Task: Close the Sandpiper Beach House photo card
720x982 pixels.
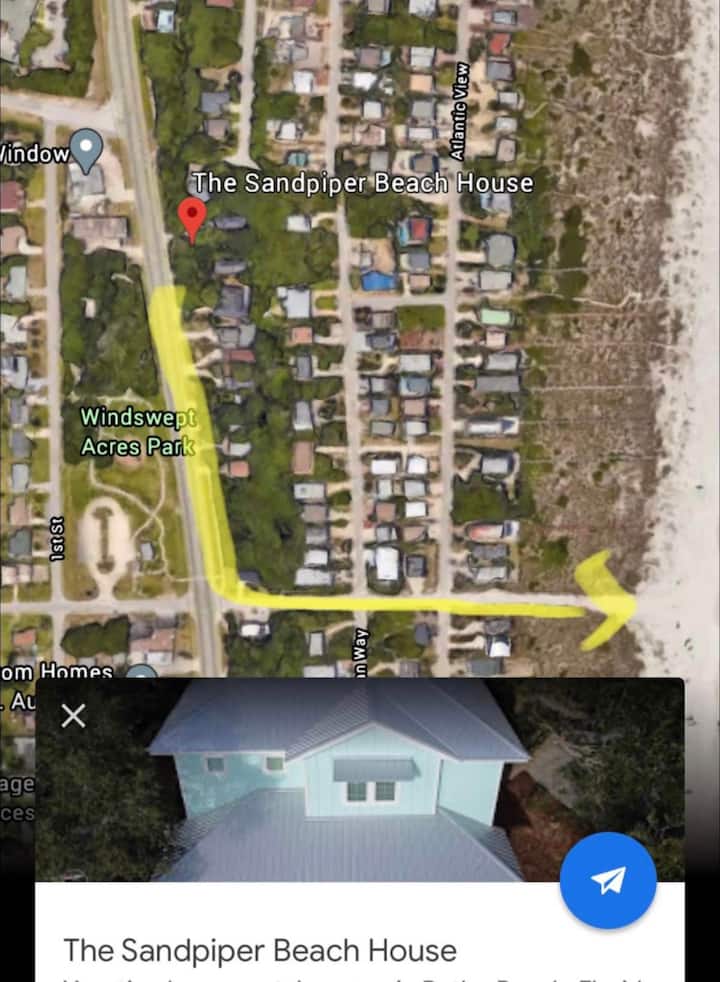Action: [x=73, y=716]
